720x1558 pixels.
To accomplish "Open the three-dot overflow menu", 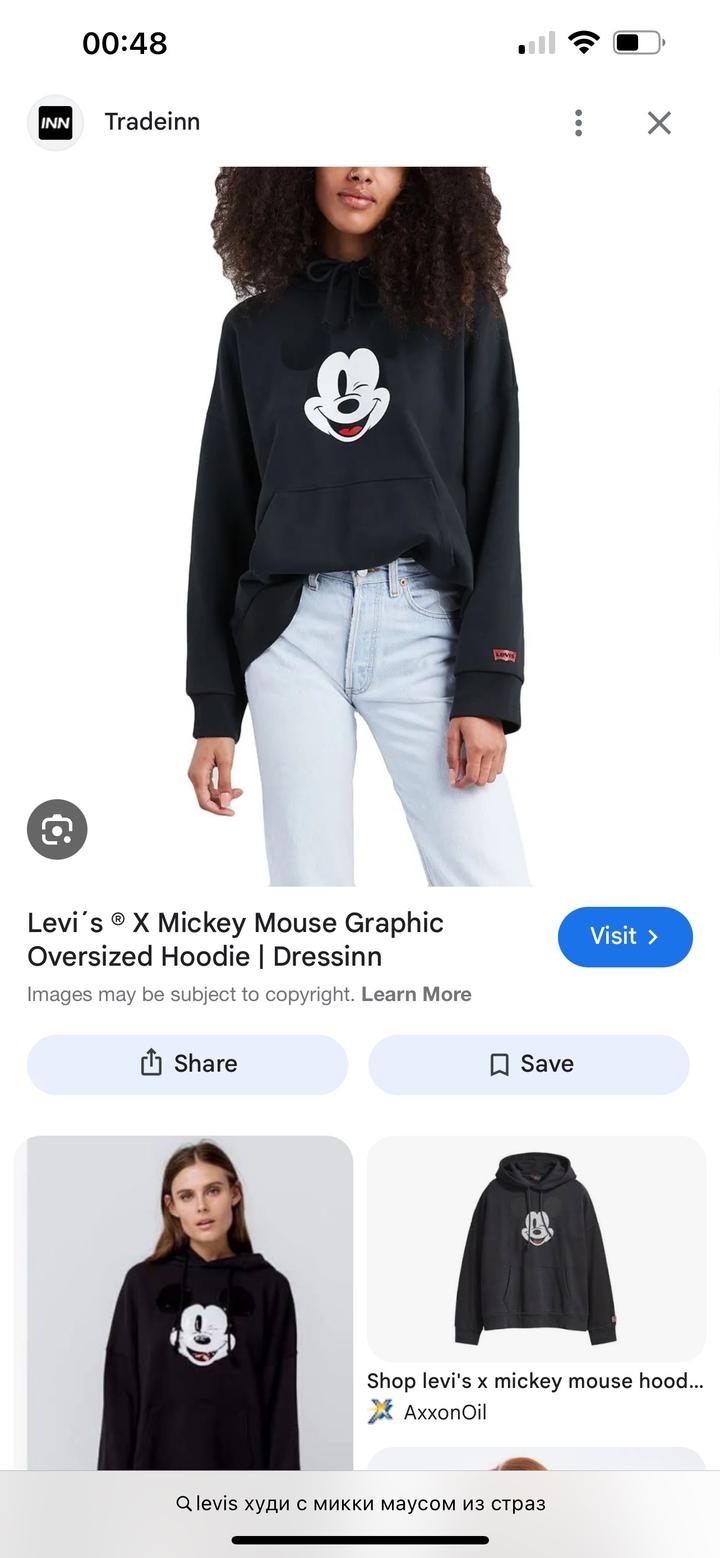I will [x=578, y=123].
